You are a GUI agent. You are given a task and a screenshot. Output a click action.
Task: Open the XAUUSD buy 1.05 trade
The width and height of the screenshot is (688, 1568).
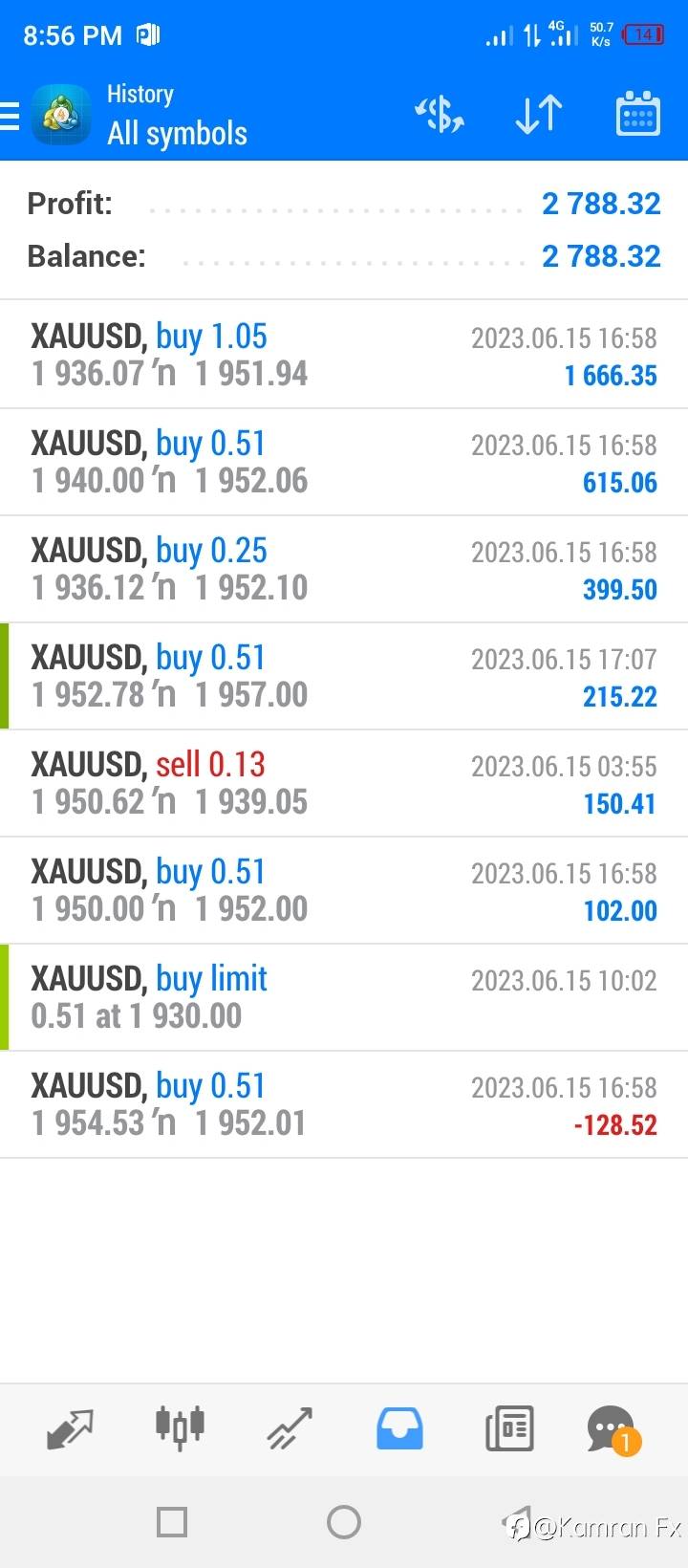point(344,355)
